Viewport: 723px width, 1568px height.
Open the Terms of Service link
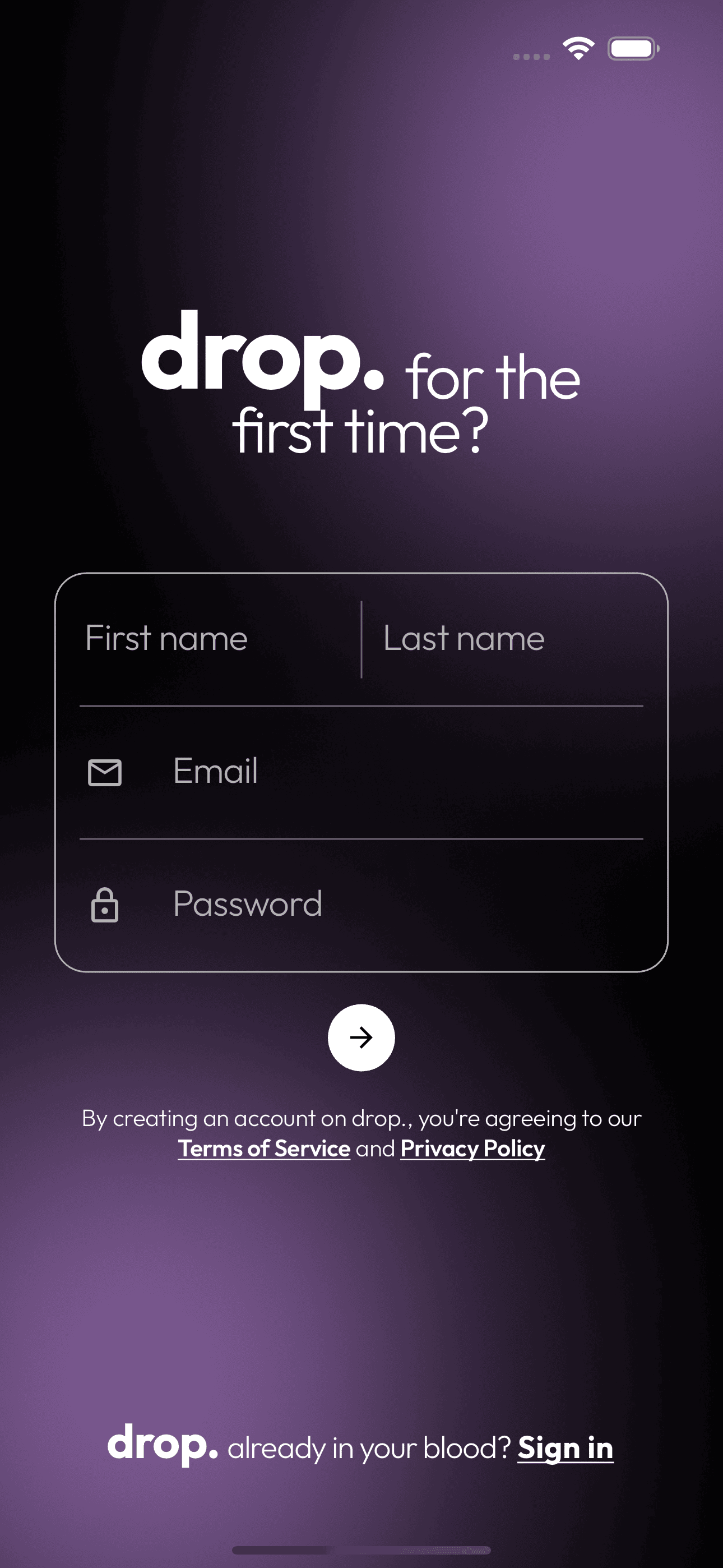pos(264,1149)
